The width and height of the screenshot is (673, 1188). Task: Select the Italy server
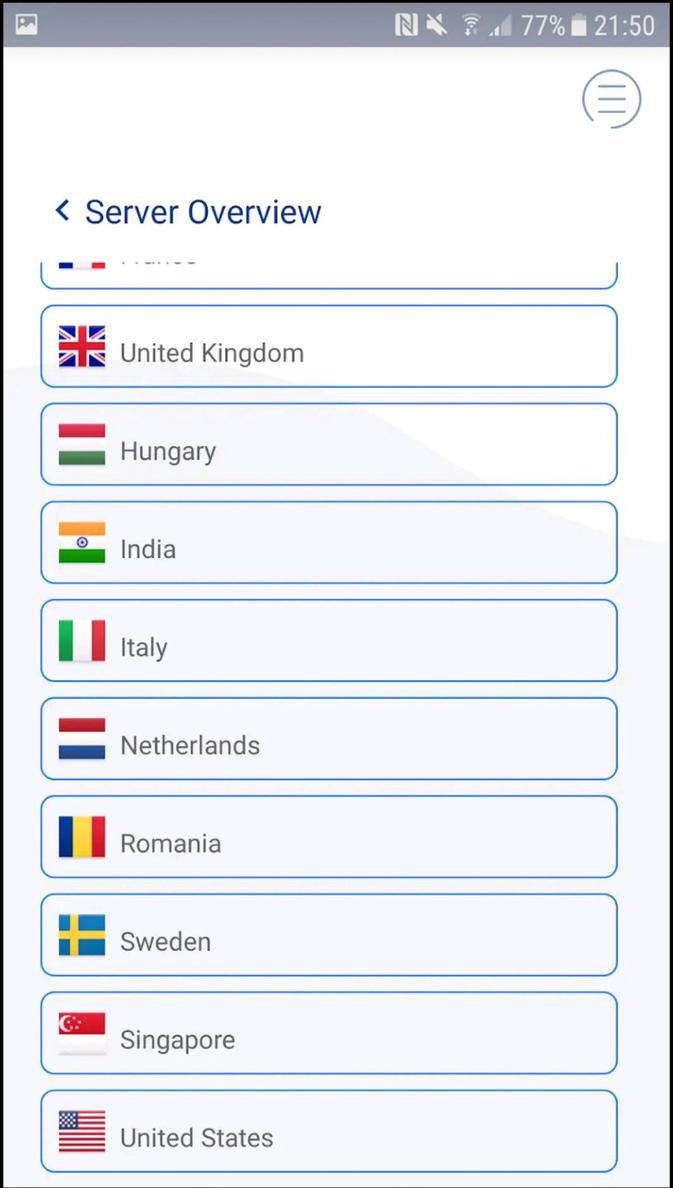coord(328,641)
